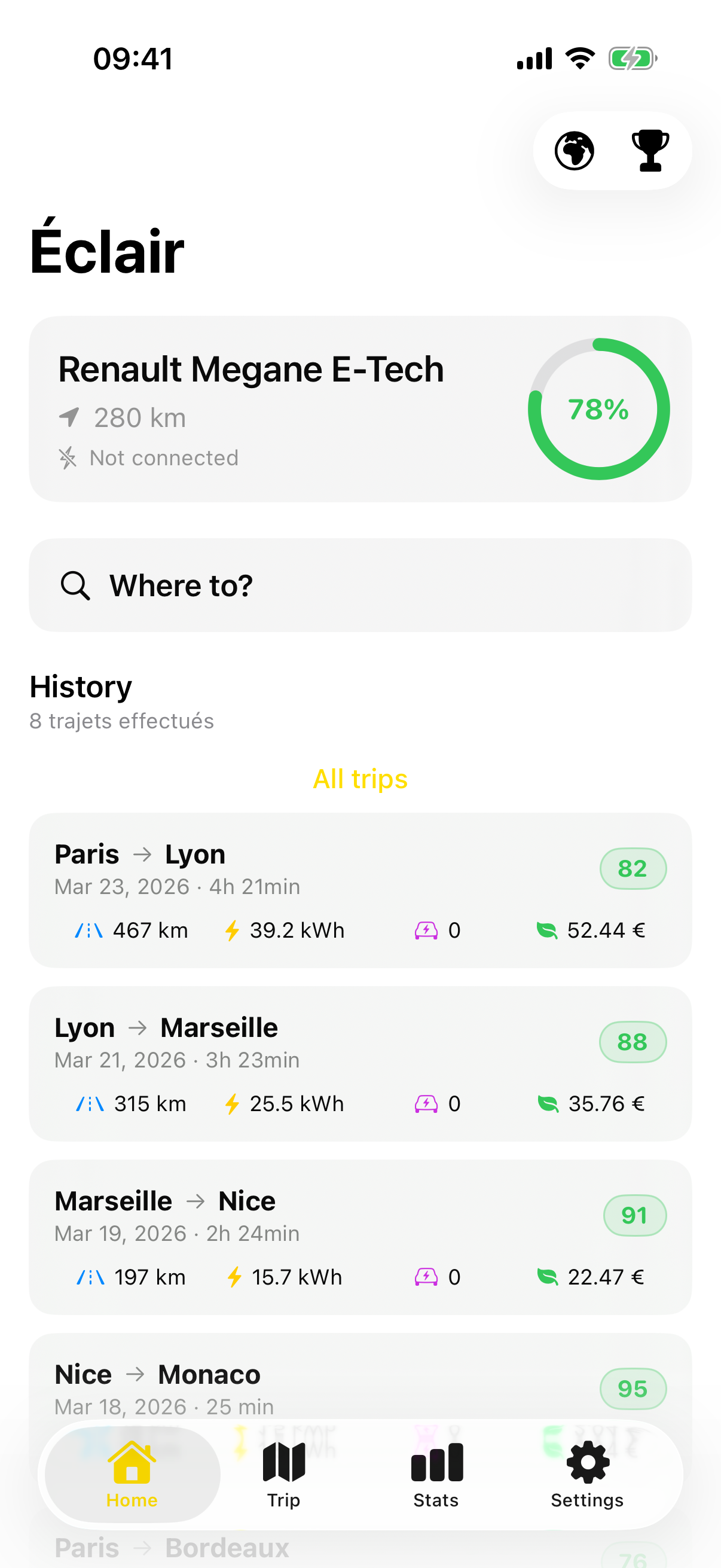Tap the battery progress ring showing 78%
The height and width of the screenshot is (1568, 721).
tap(598, 410)
